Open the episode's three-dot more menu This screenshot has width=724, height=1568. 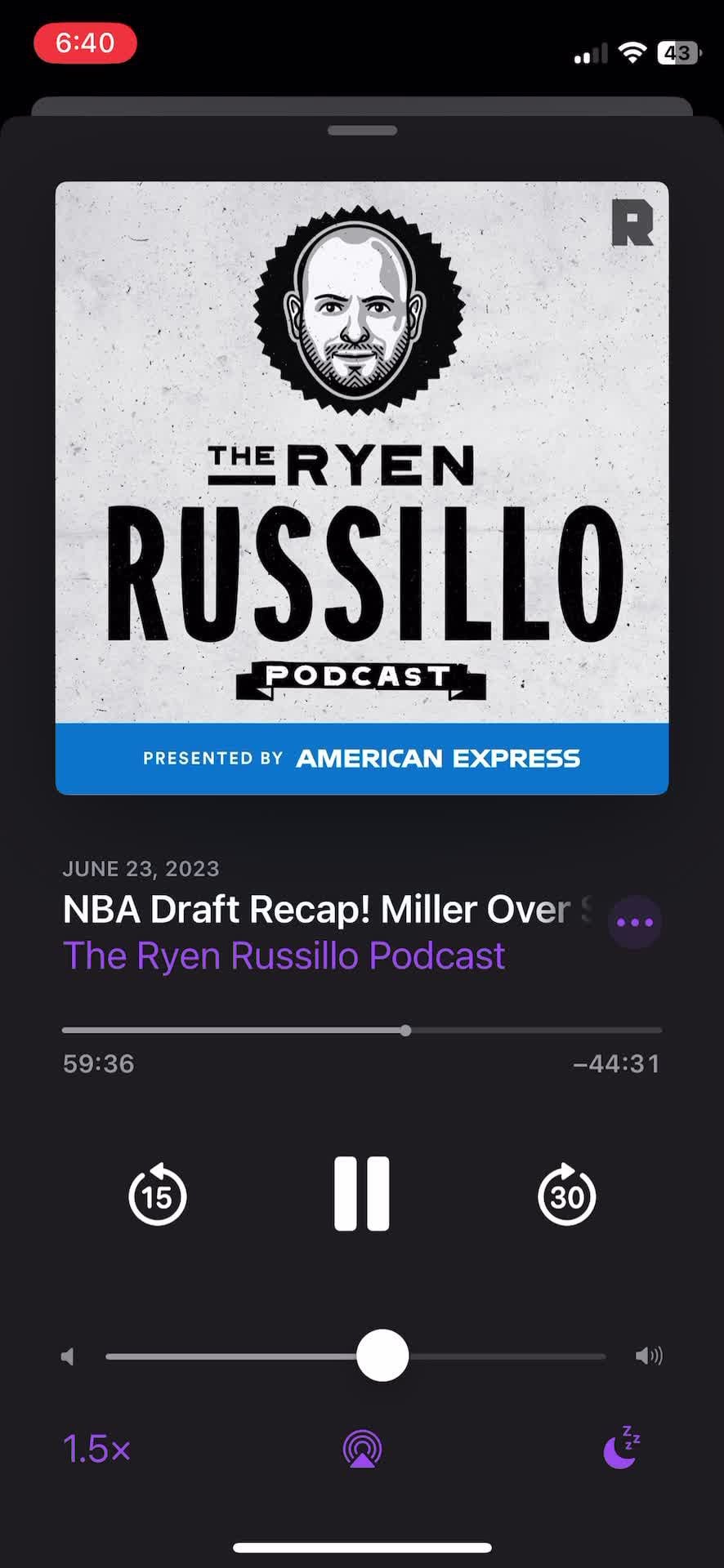pyautogui.click(x=635, y=923)
